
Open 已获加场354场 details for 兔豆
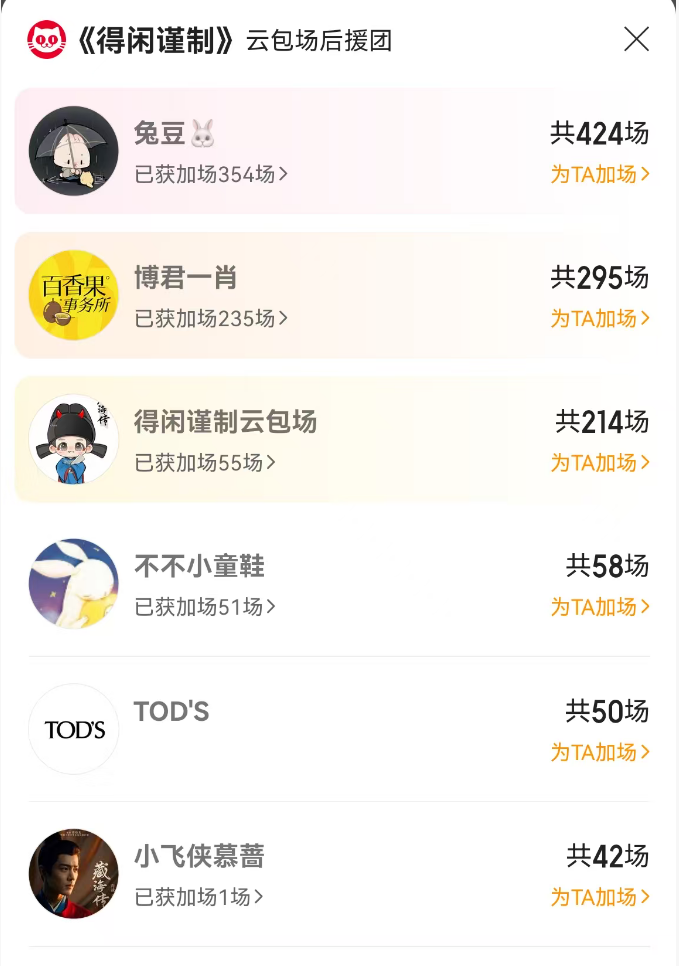click(x=211, y=174)
